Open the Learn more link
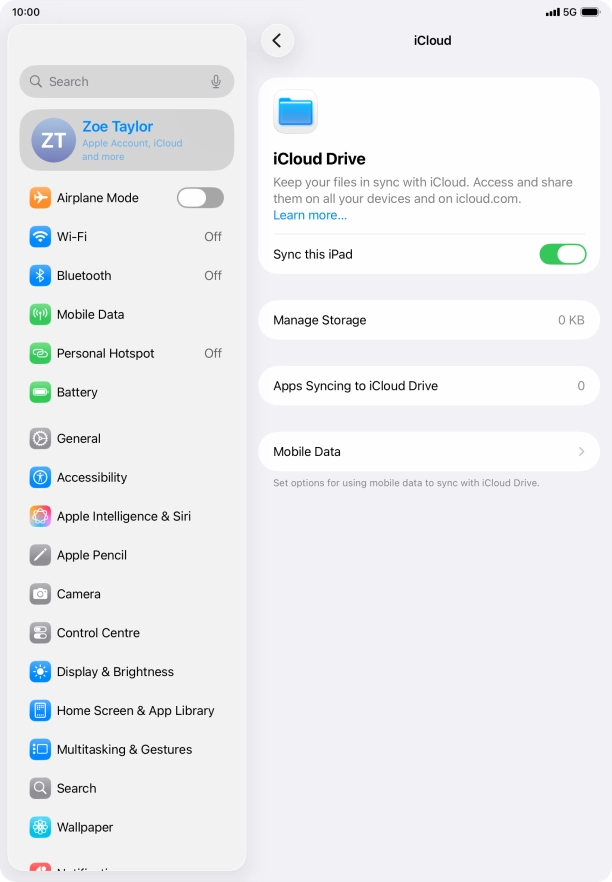This screenshot has height=882, width=612. pyautogui.click(x=310, y=215)
